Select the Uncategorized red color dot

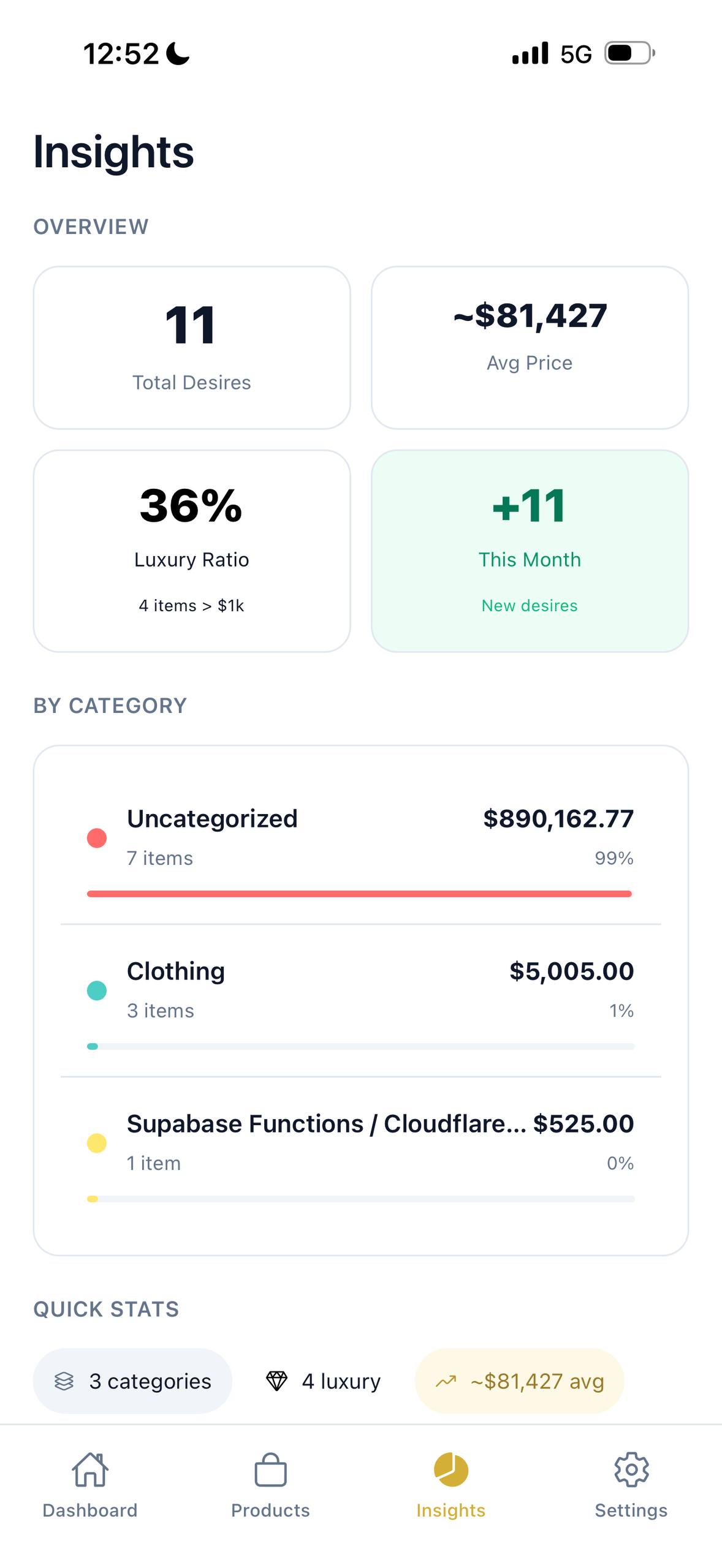coord(96,838)
